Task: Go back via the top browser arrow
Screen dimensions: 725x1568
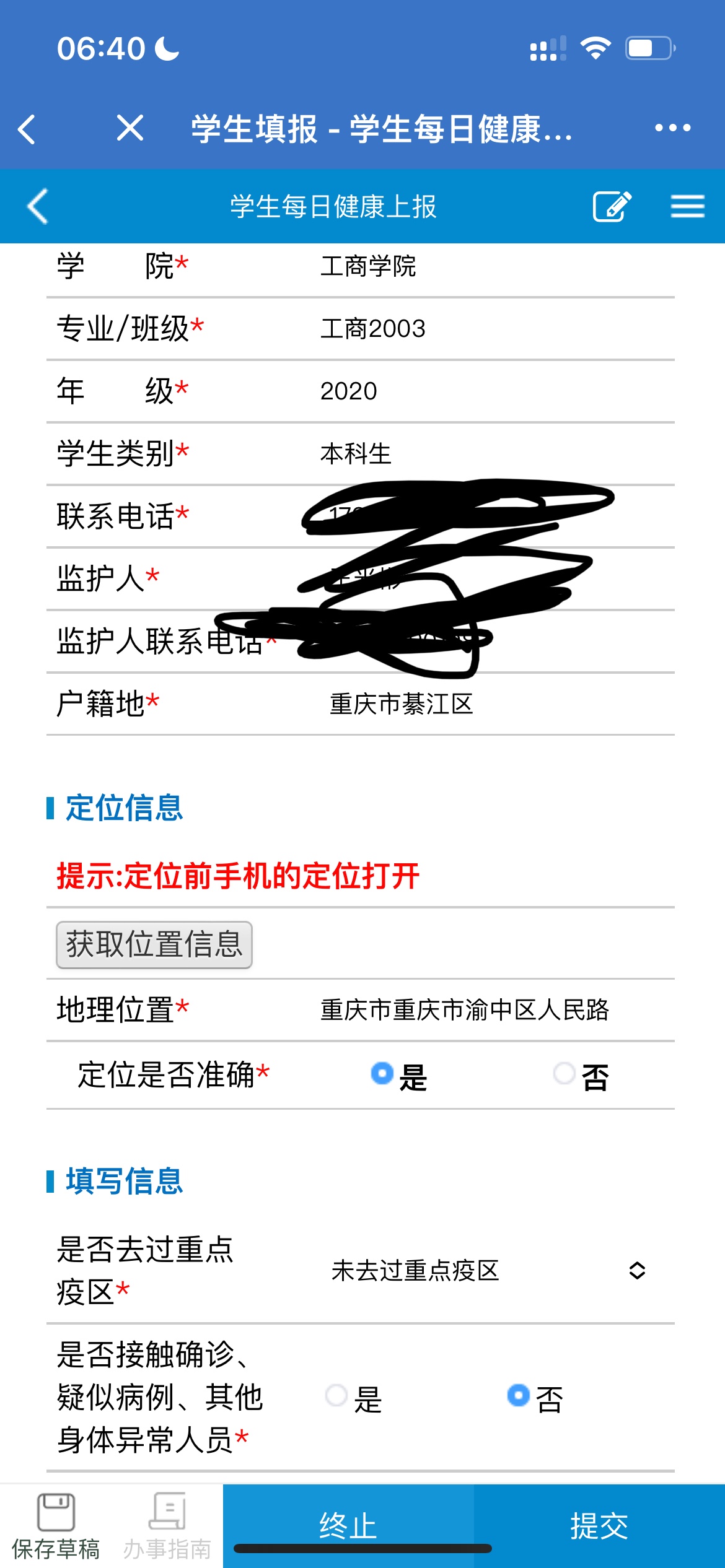Action: click(x=27, y=129)
